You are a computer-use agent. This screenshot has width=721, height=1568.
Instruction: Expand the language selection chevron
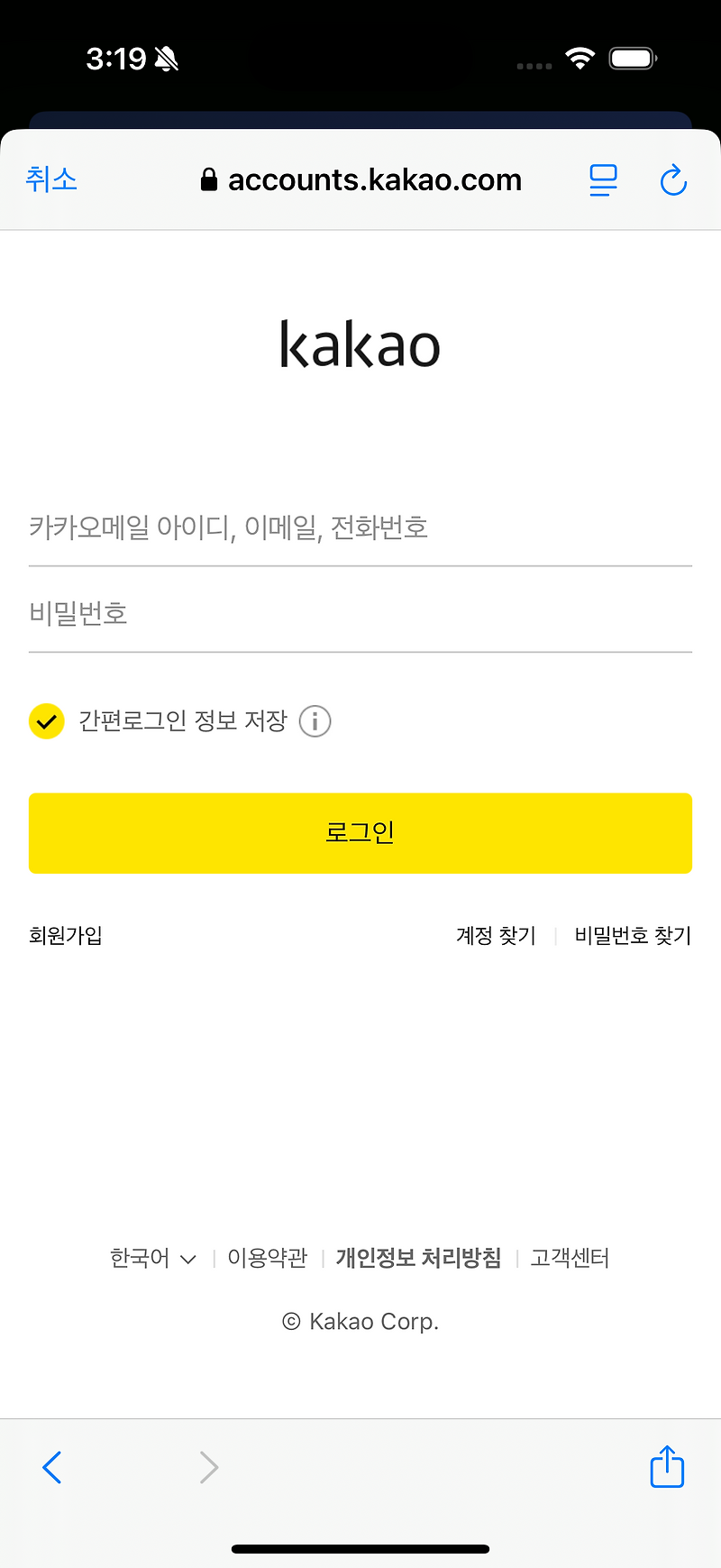[x=187, y=1261]
